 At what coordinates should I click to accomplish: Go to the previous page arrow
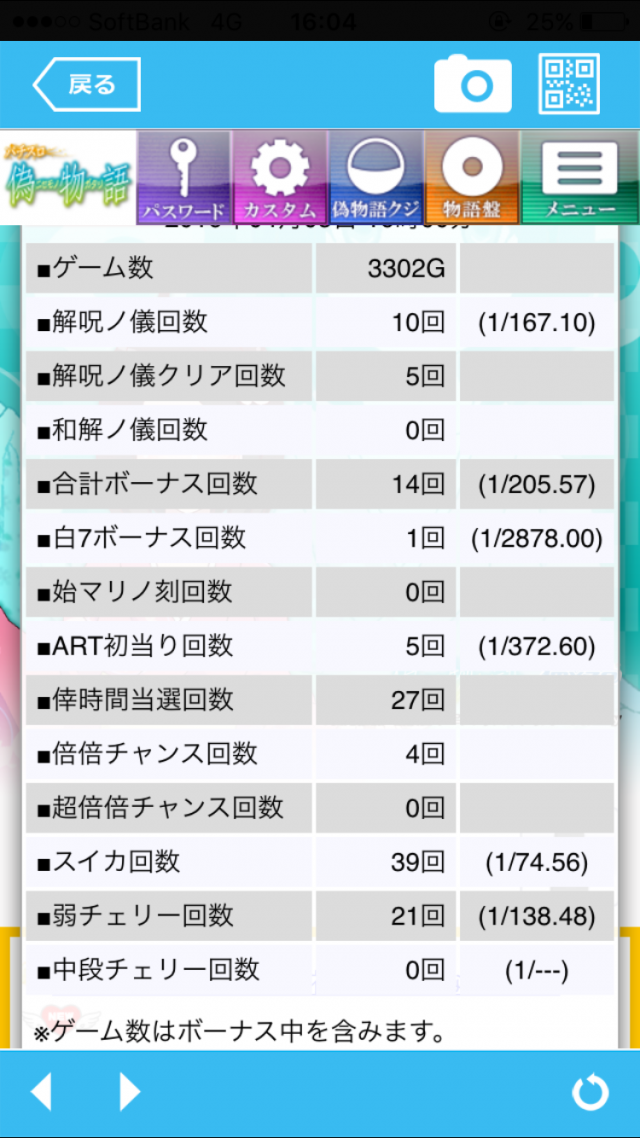pos(41,1092)
